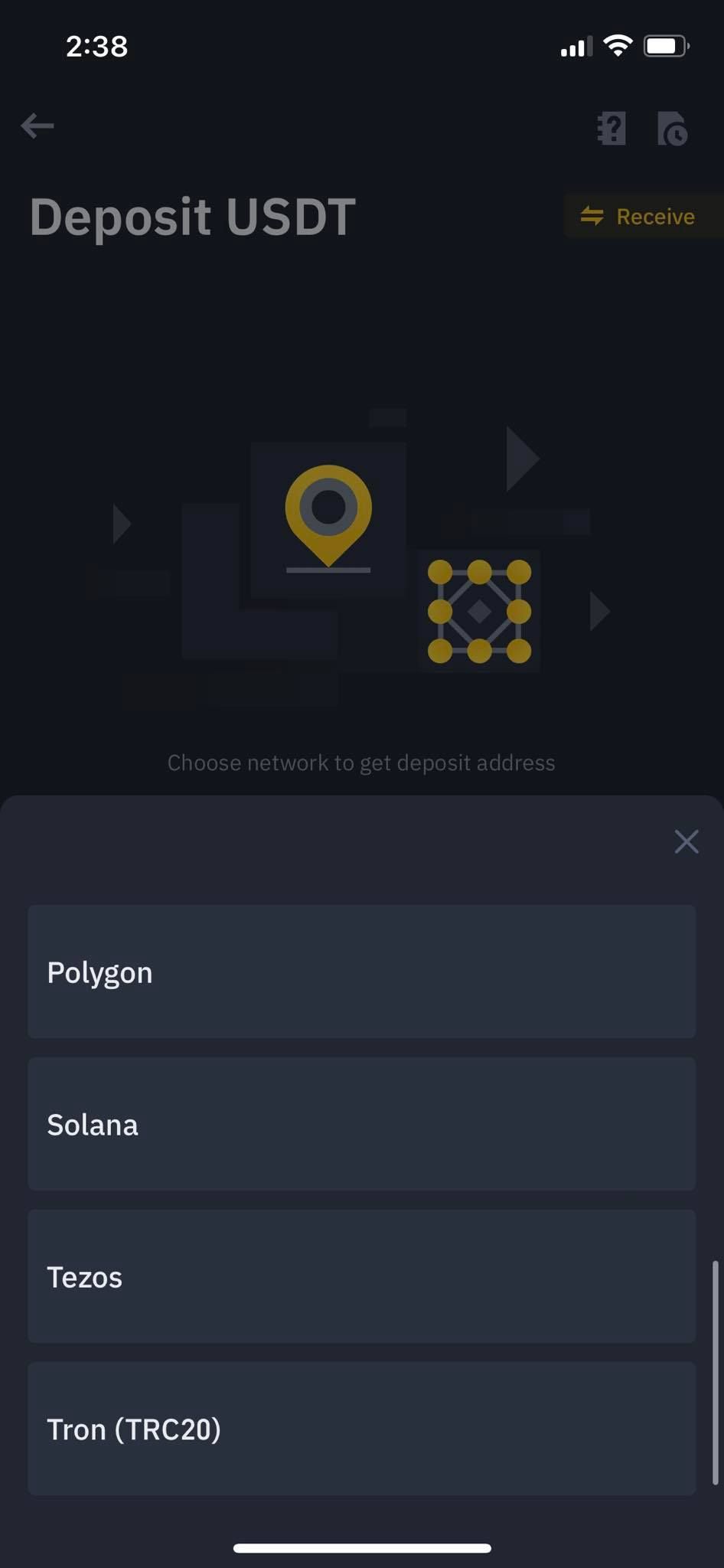The height and width of the screenshot is (1568, 724).
Task: Go back using the arrow
Action: coord(38,126)
